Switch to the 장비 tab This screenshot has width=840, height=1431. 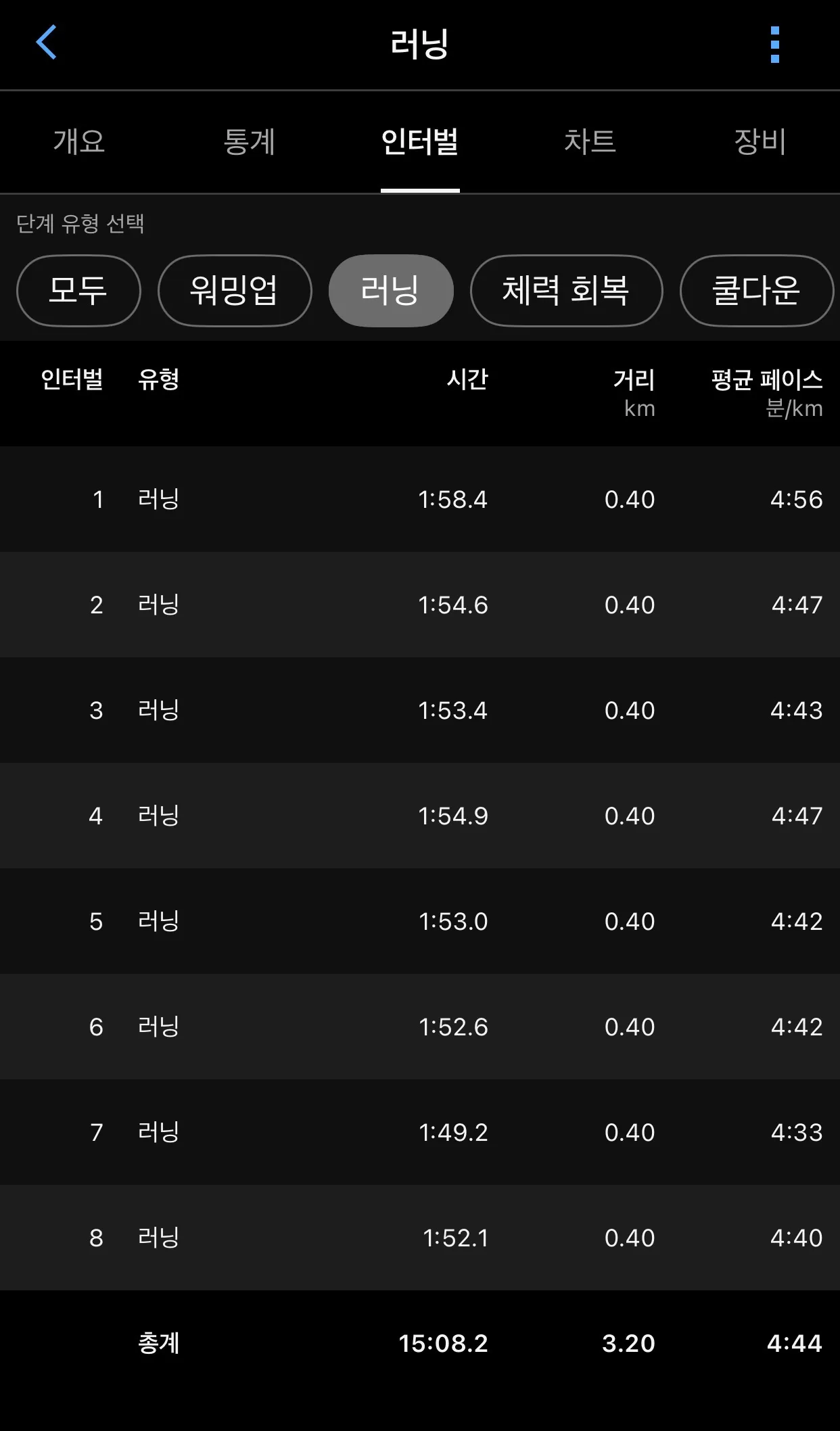point(760,141)
